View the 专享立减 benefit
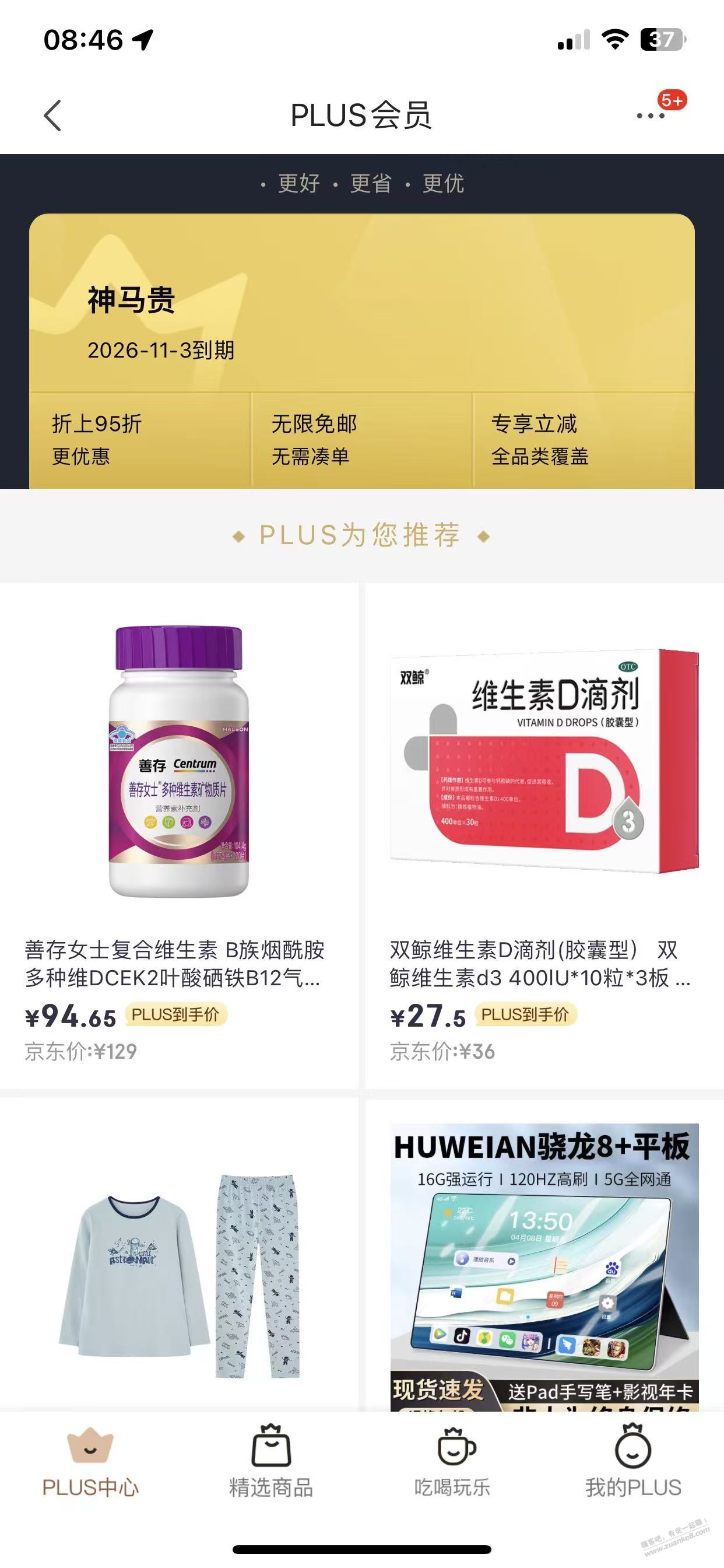 pos(583,439)
